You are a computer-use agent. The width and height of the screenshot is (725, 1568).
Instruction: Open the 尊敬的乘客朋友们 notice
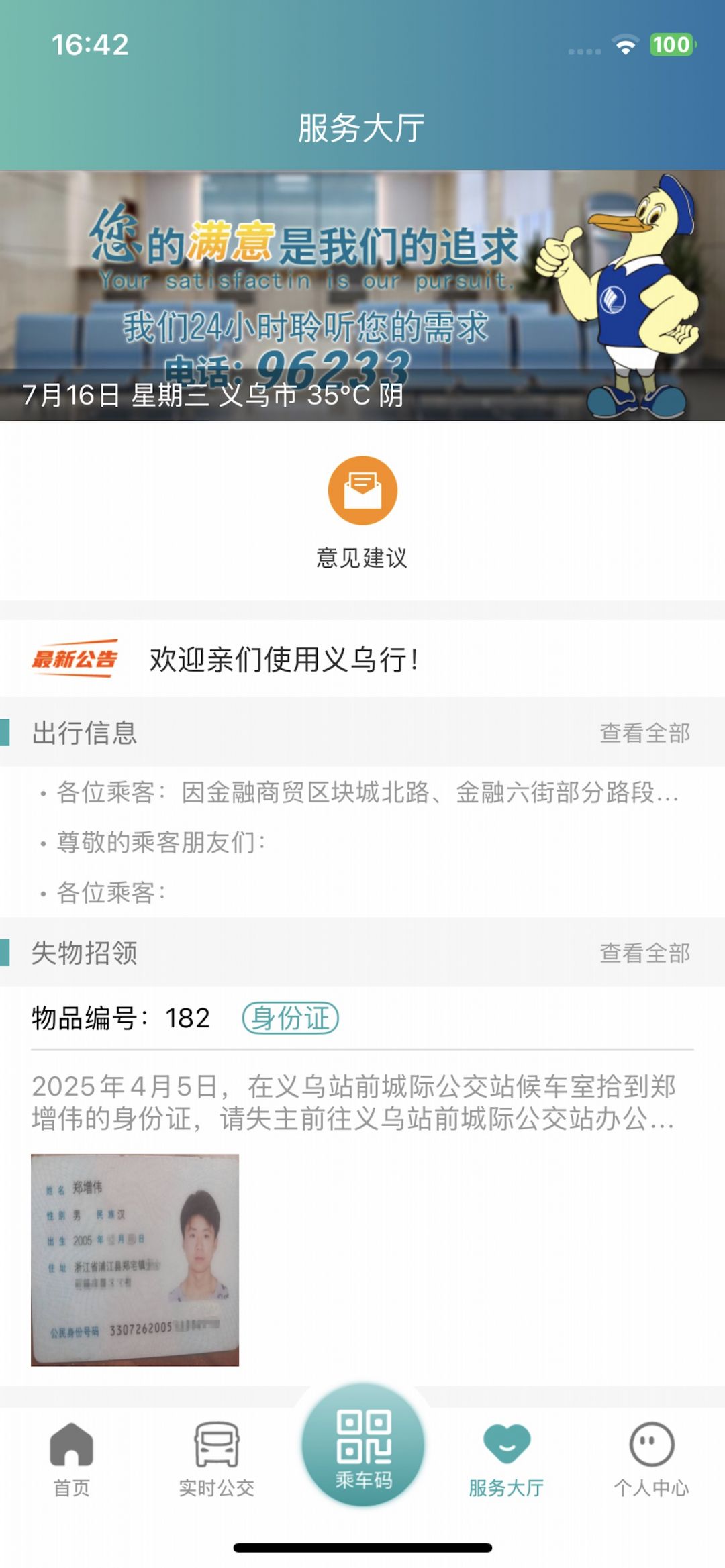point(161,843)
